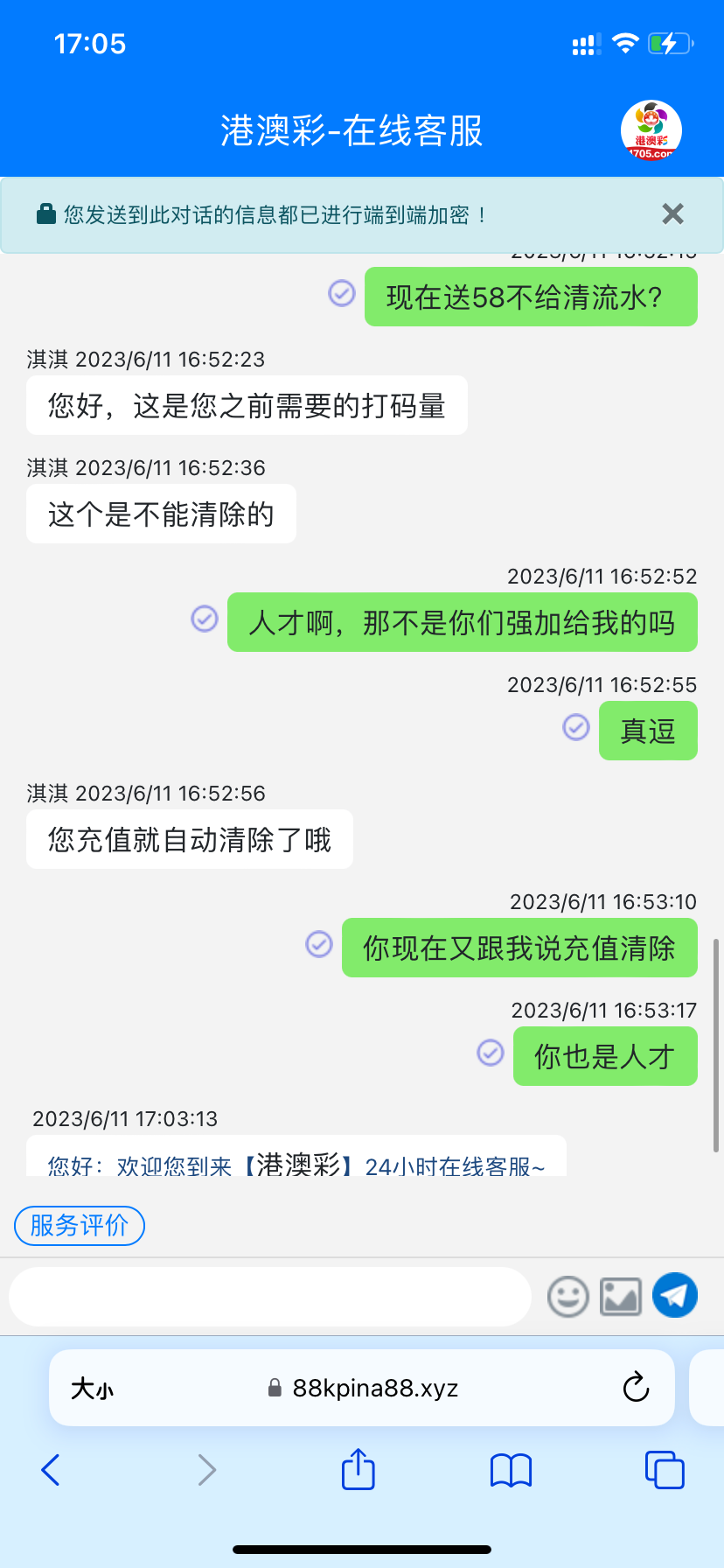Reload the 88kpina88.xyz page
This screenshot has height=1568, width=724.
tap(636, 1388)
